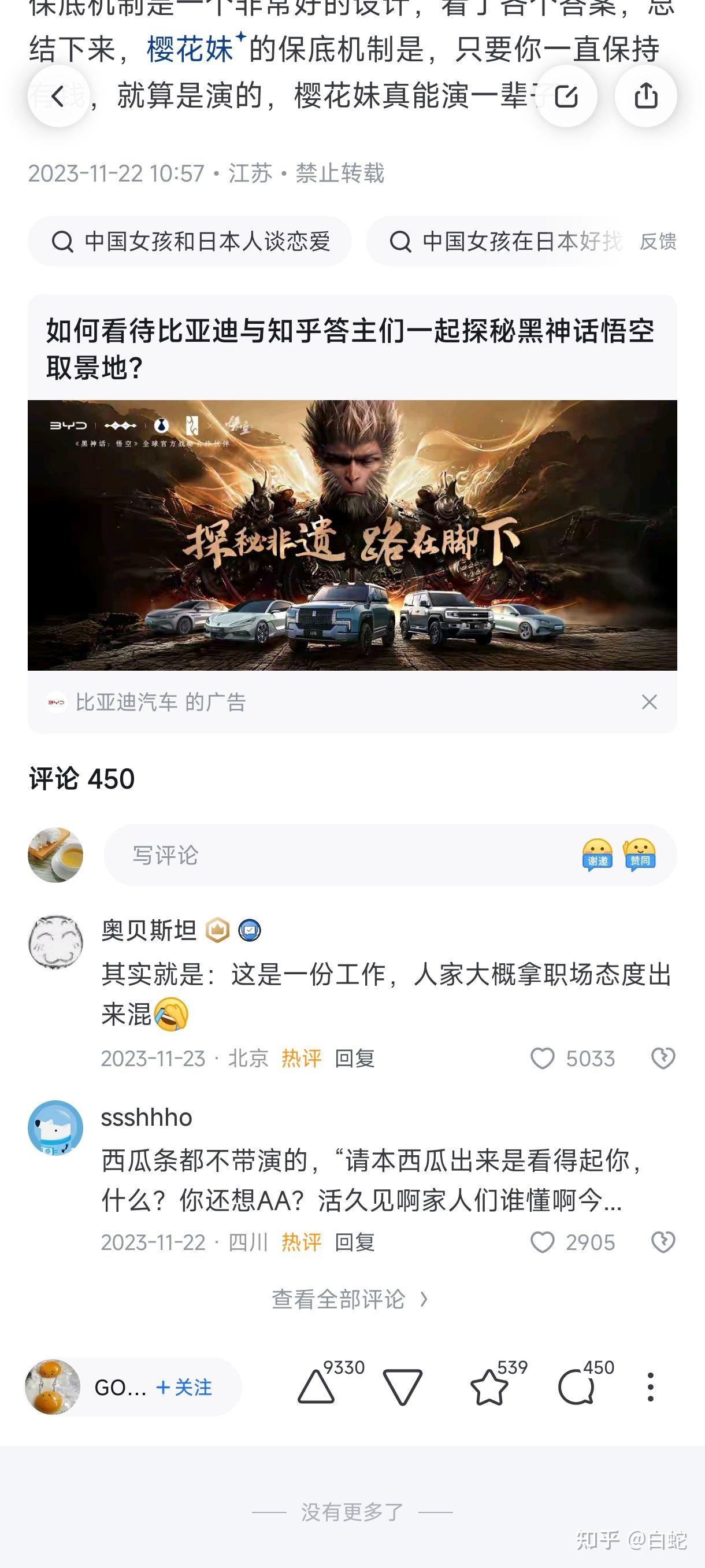Tap 反馈 feedback link

click(x=658, y=242)
